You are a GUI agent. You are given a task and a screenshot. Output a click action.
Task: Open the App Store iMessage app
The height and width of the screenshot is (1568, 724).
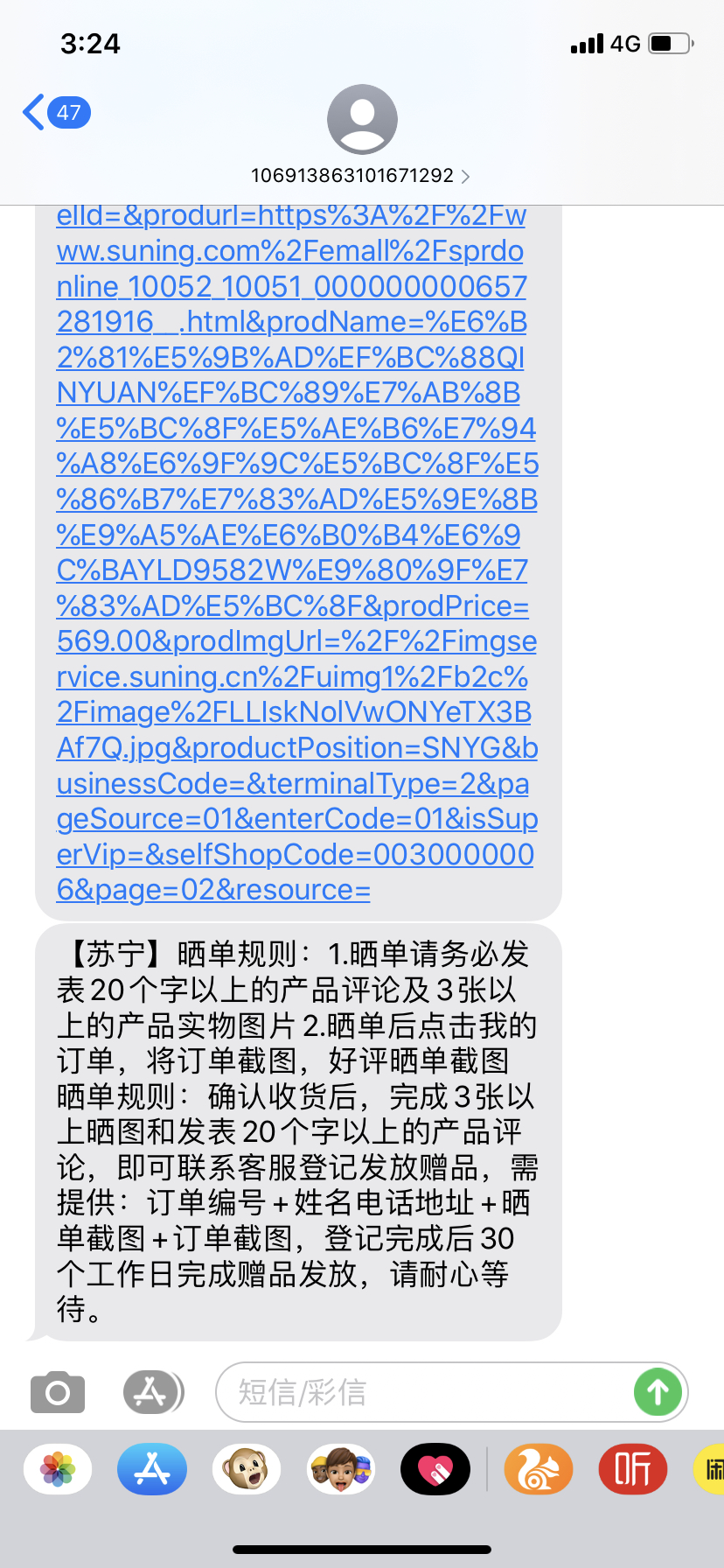click(x=152, y=1469)
